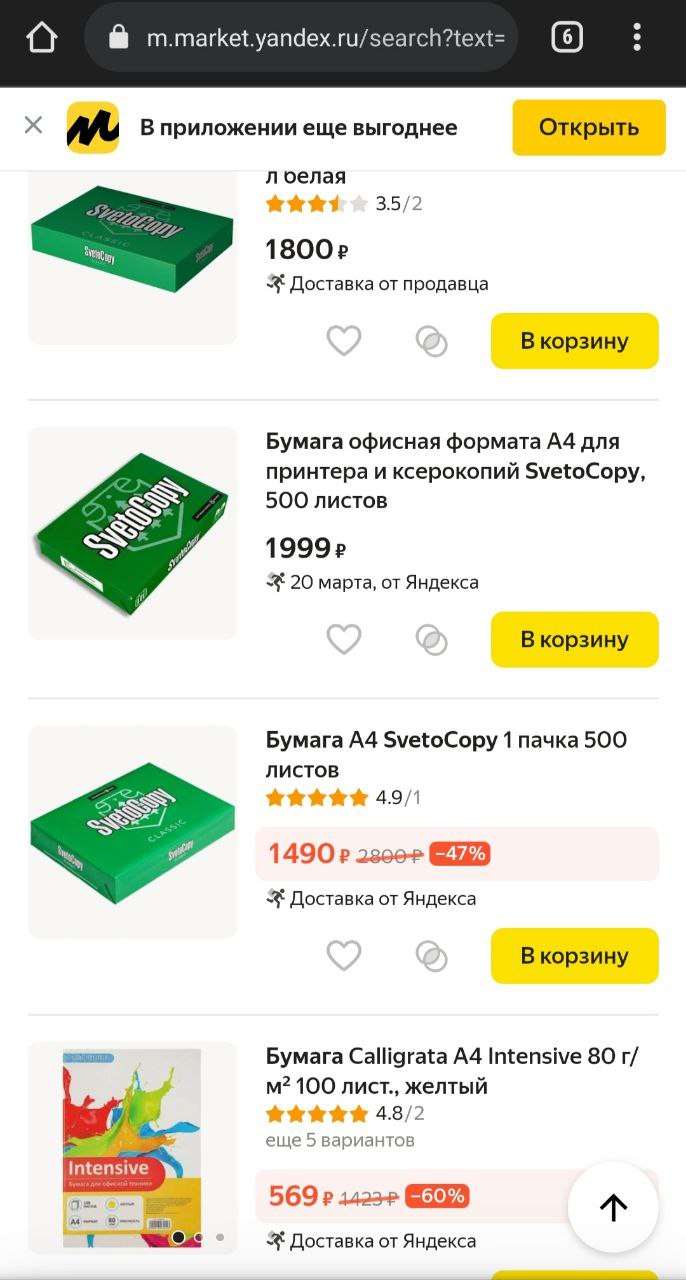Add the 1490 ₽ SvetoCopy to cart
This screenshot has height=1280, width=686.
tap(574, 956)
